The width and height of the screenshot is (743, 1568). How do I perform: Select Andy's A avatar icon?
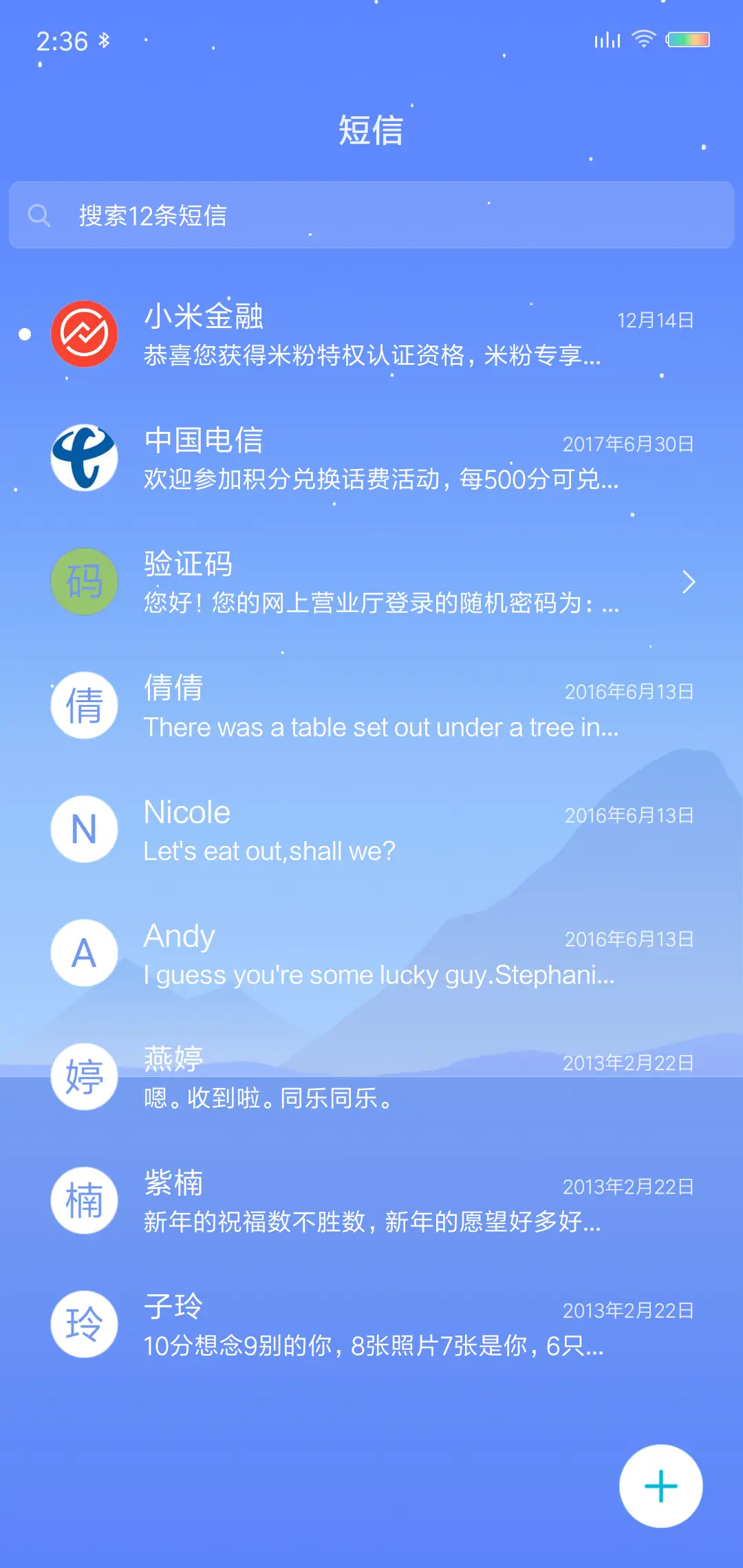[84, 952]
